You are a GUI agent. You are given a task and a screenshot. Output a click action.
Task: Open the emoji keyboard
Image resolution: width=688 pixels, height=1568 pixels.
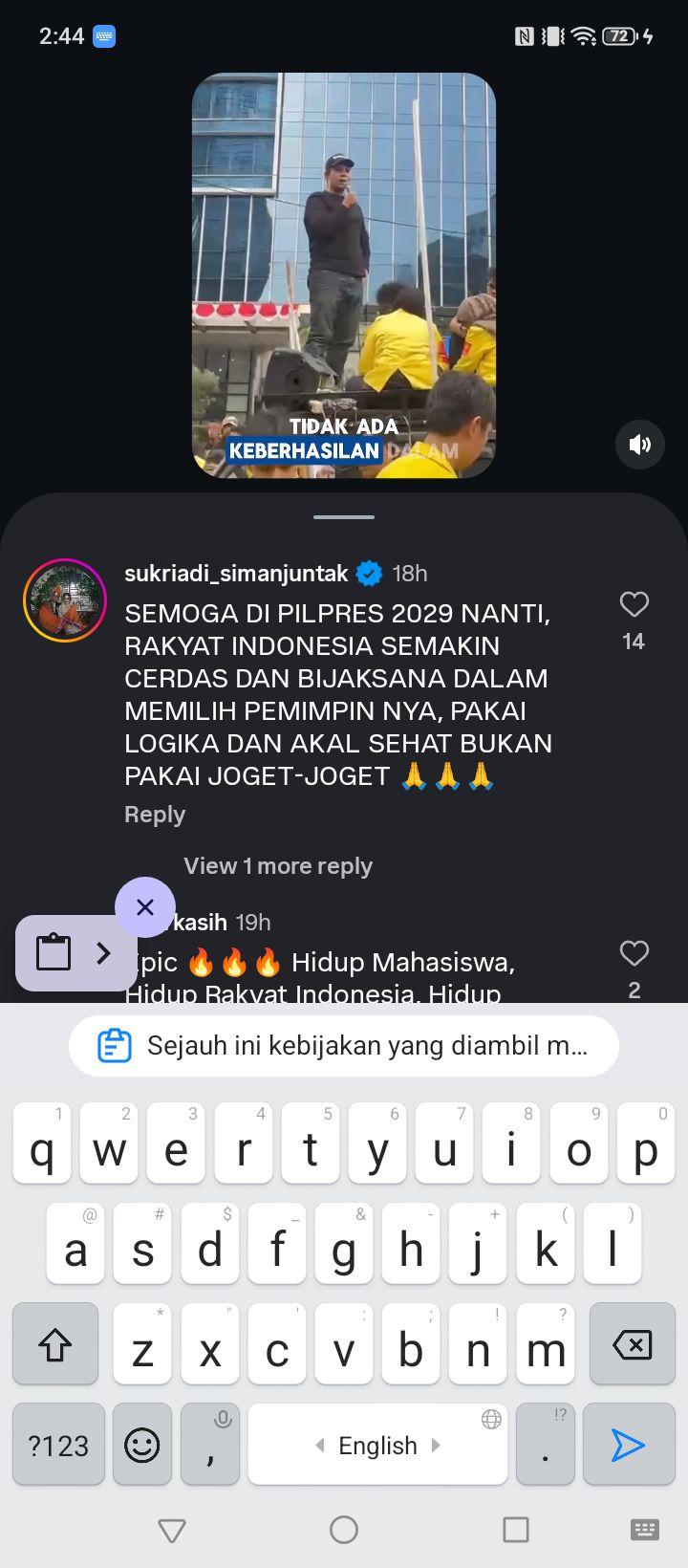pos(142,1445)
